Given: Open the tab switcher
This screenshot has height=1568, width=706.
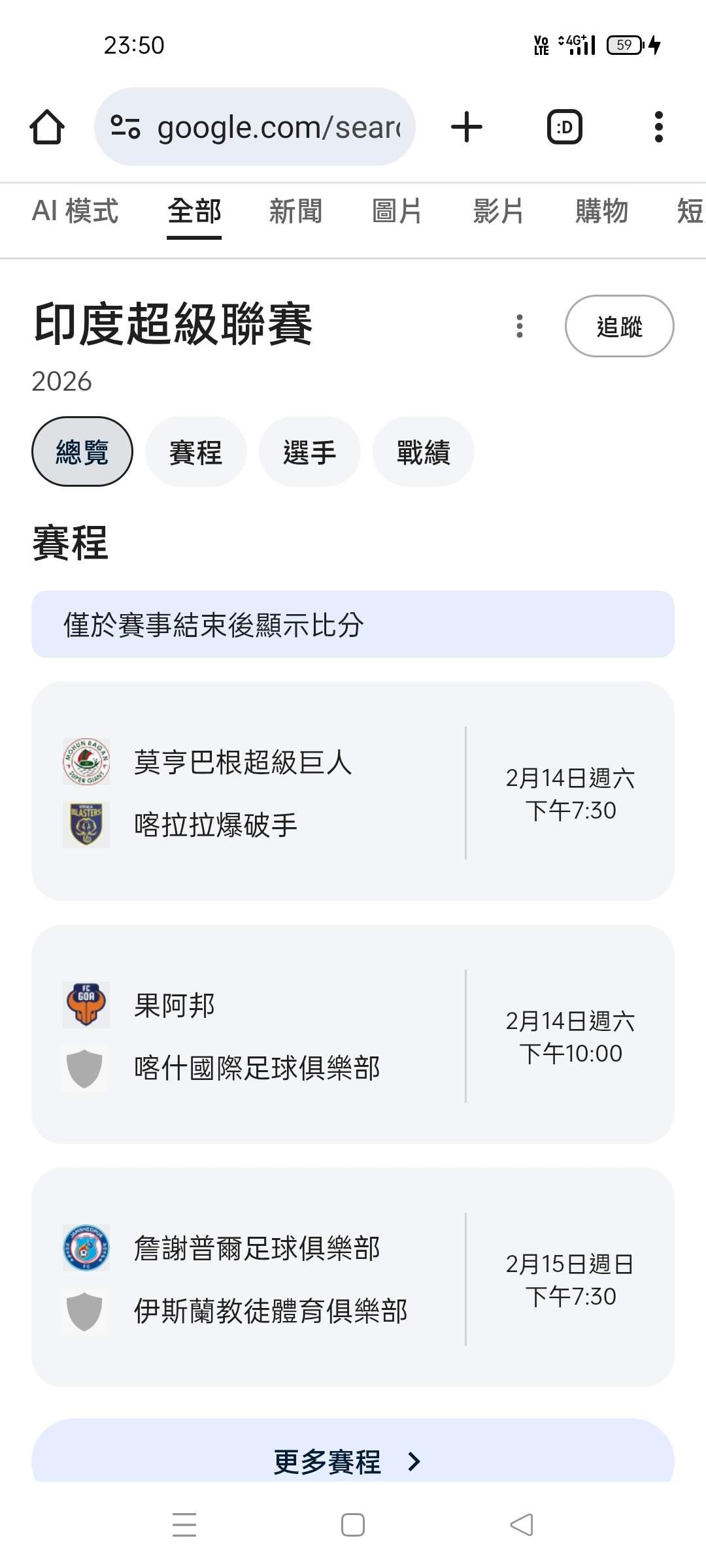Looking at the screenshot, I should pyautogui.click(x=564, y=127).
